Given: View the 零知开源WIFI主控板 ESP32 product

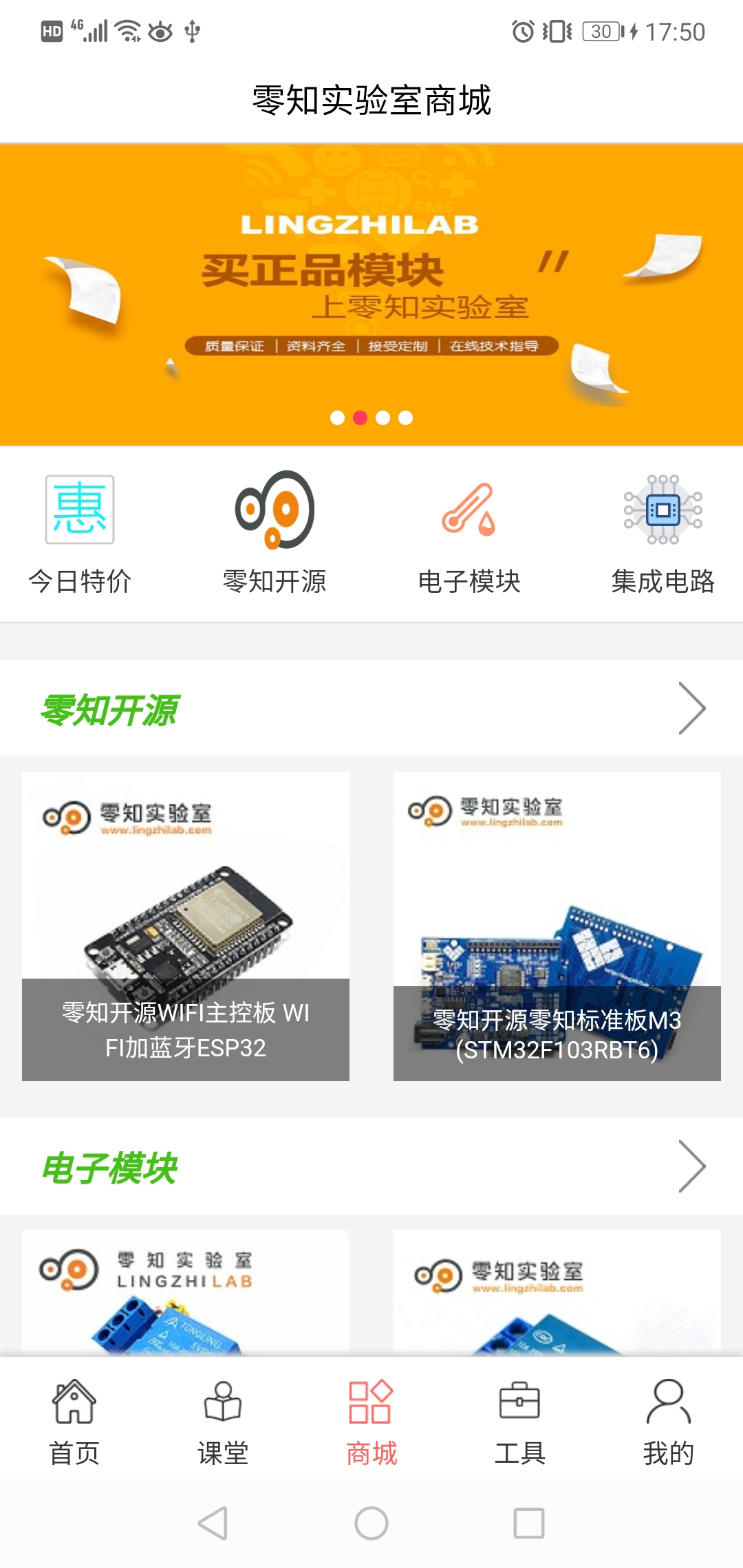Looking at the screenshot, I should click(186, 926).
